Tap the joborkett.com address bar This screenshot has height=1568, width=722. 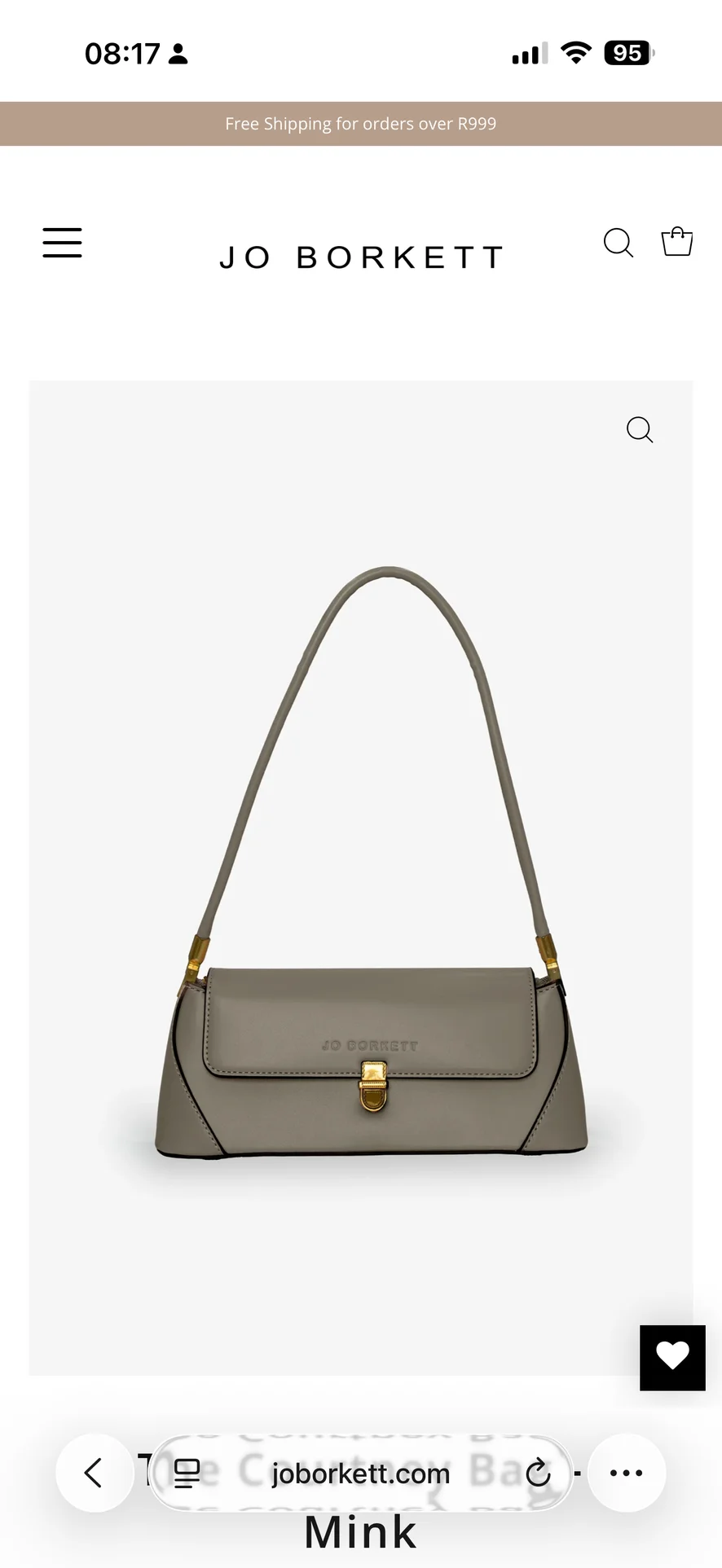point(360,1474)
